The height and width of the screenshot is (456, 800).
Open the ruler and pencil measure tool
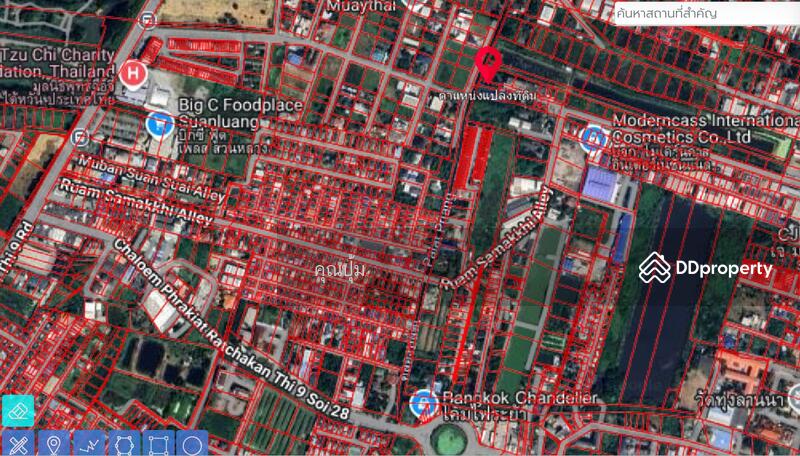18,443
